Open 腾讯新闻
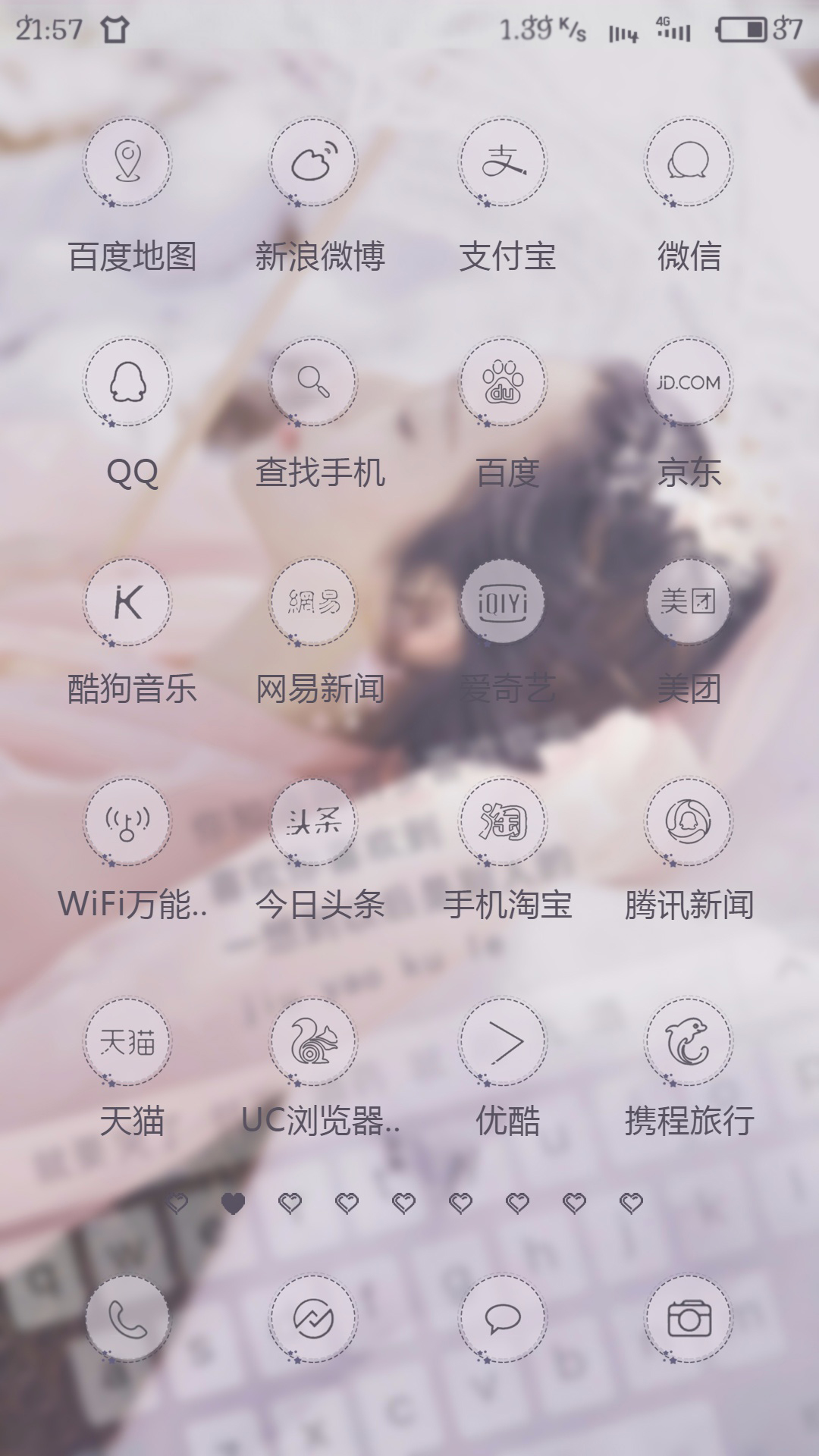The image size is (819, 1456). (689, 821)
